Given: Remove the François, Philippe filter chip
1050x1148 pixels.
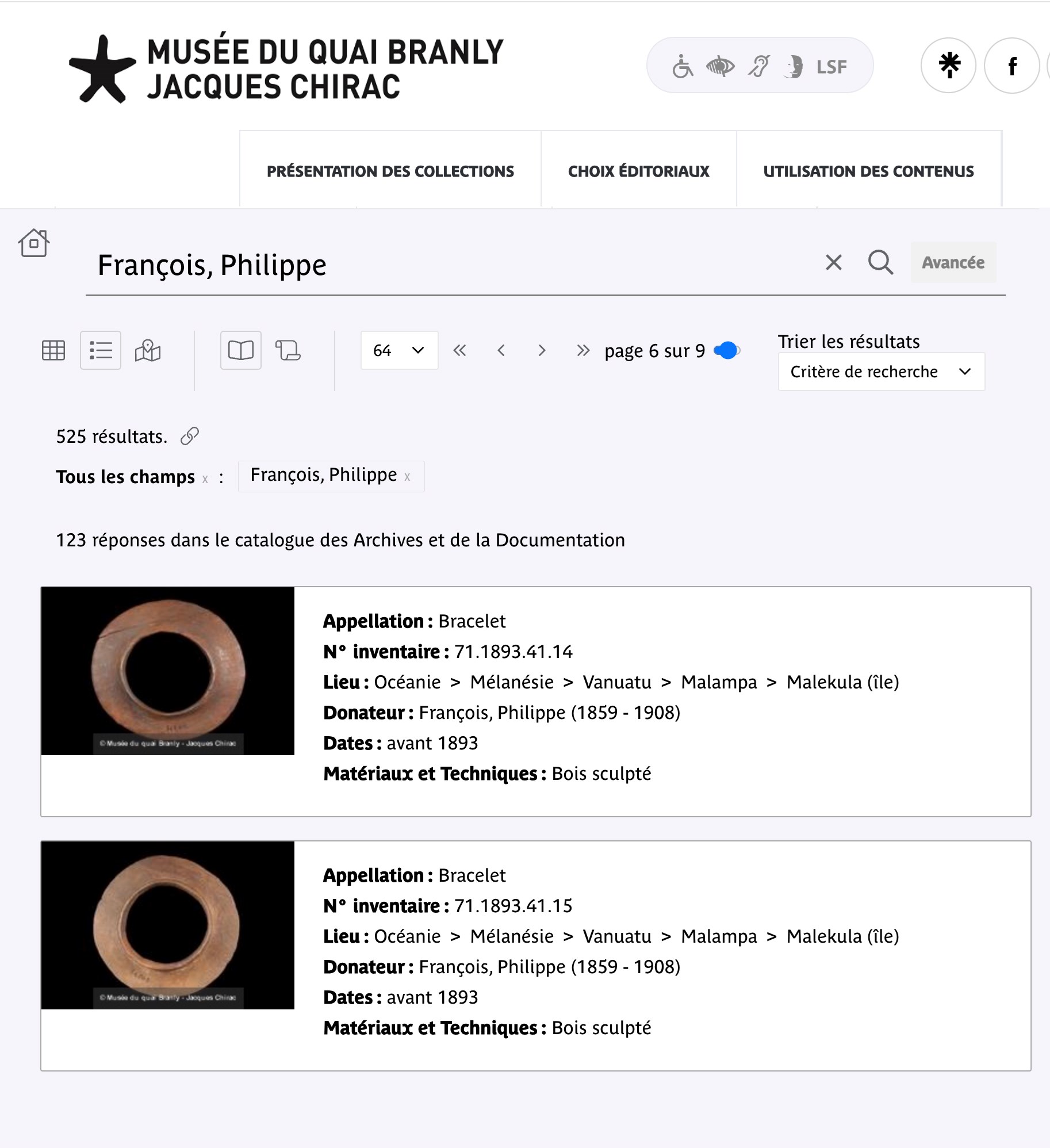Looking at the screenshot, I should [x=407, y=477].
